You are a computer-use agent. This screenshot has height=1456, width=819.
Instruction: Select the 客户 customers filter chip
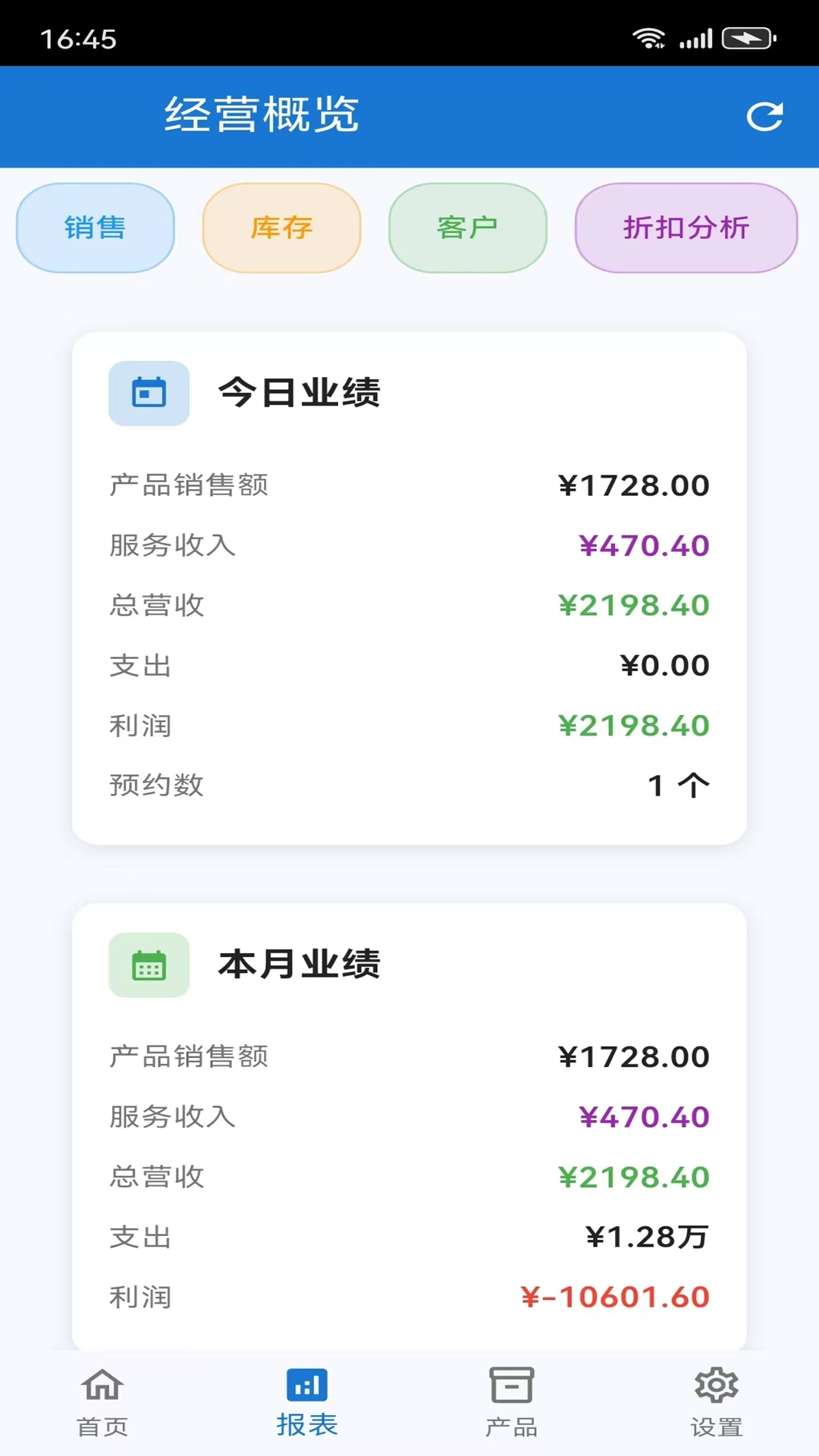point(467,227)
